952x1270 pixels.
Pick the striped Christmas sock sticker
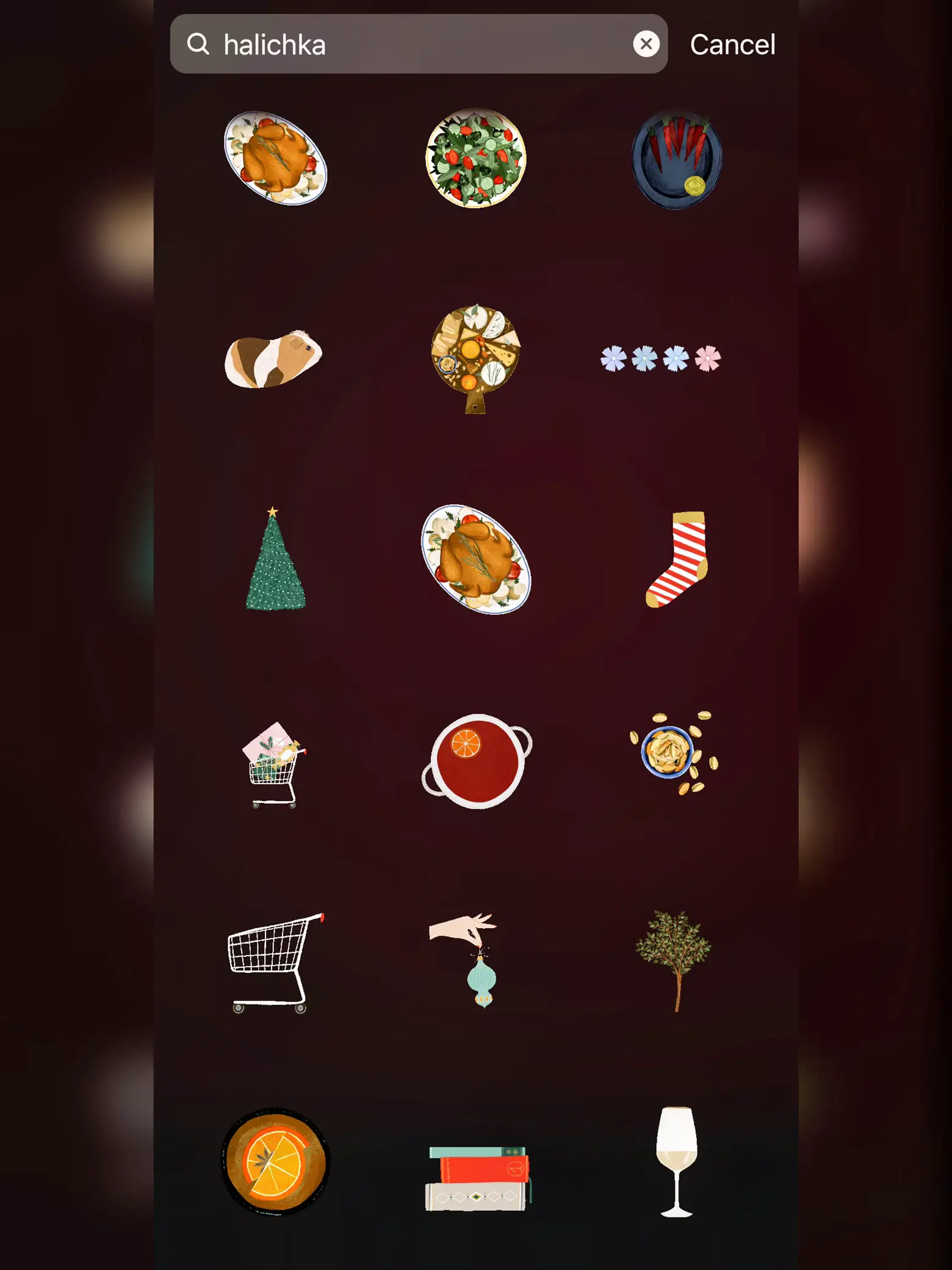[x=677, y=559]
